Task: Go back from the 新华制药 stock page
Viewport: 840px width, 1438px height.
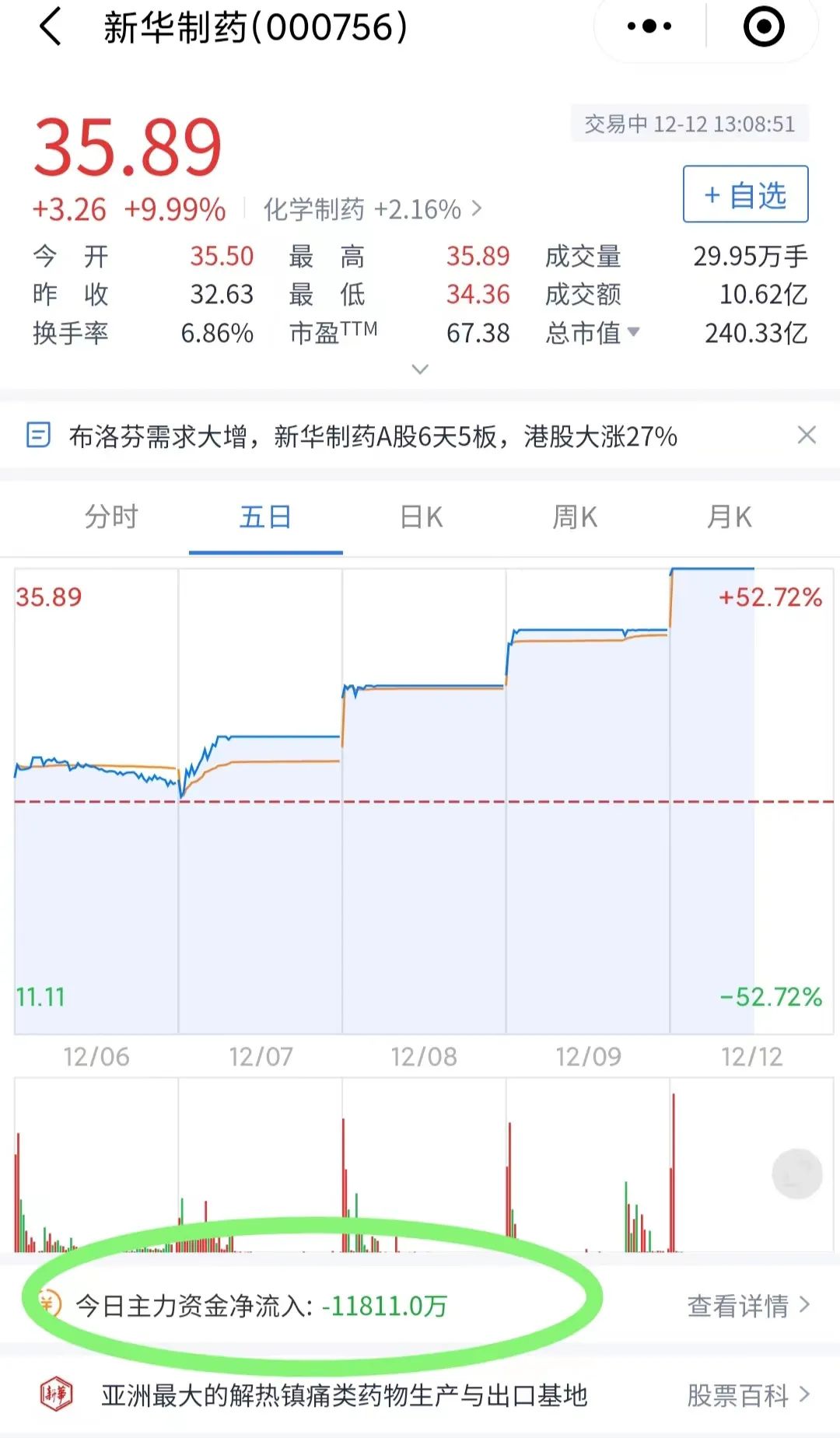Action: (x=51, y=27)
